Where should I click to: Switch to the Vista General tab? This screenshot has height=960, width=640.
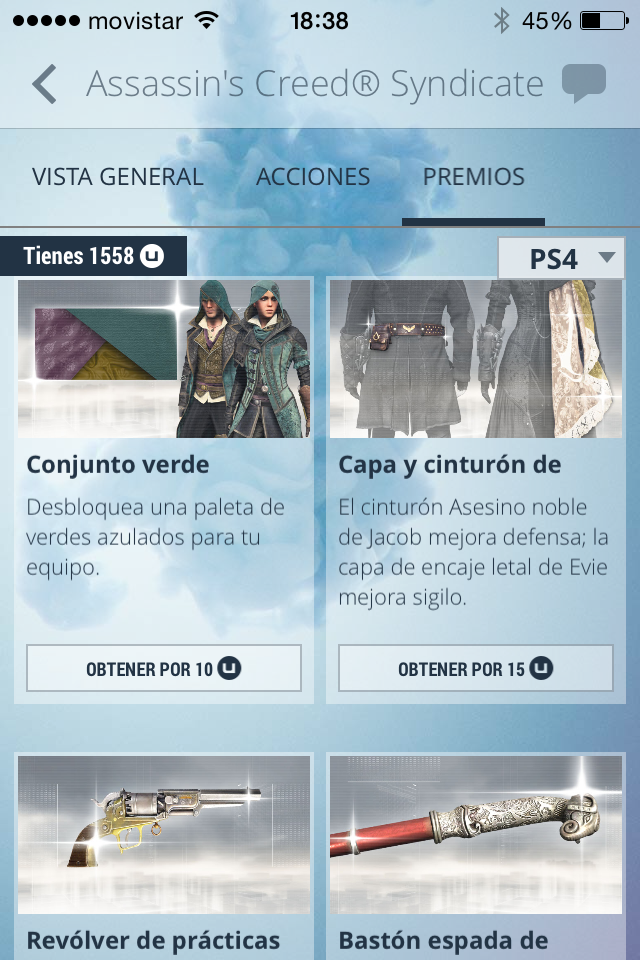(x=118, y=177)
